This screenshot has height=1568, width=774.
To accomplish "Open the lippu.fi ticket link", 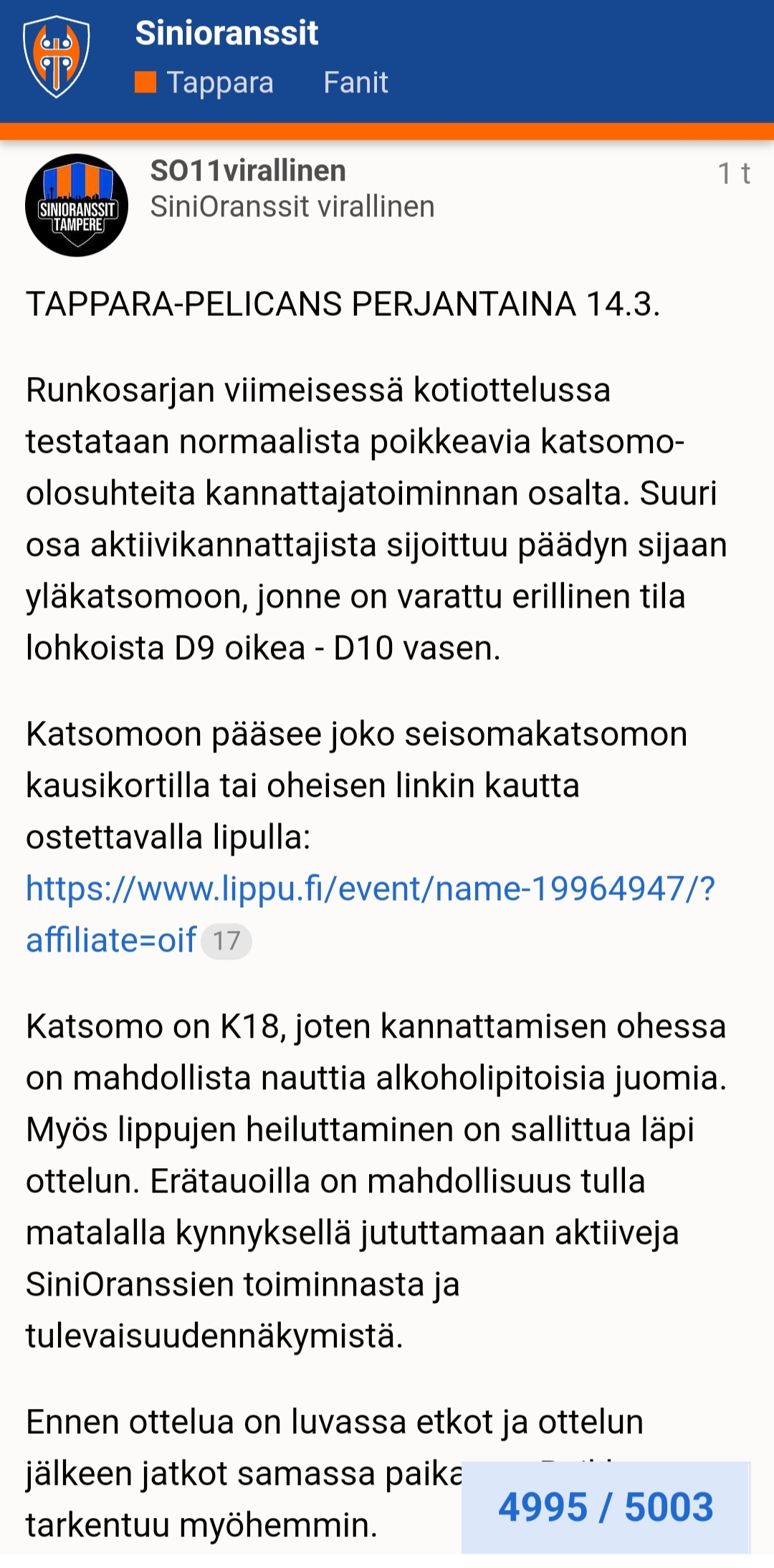I will tap(371, 914).
